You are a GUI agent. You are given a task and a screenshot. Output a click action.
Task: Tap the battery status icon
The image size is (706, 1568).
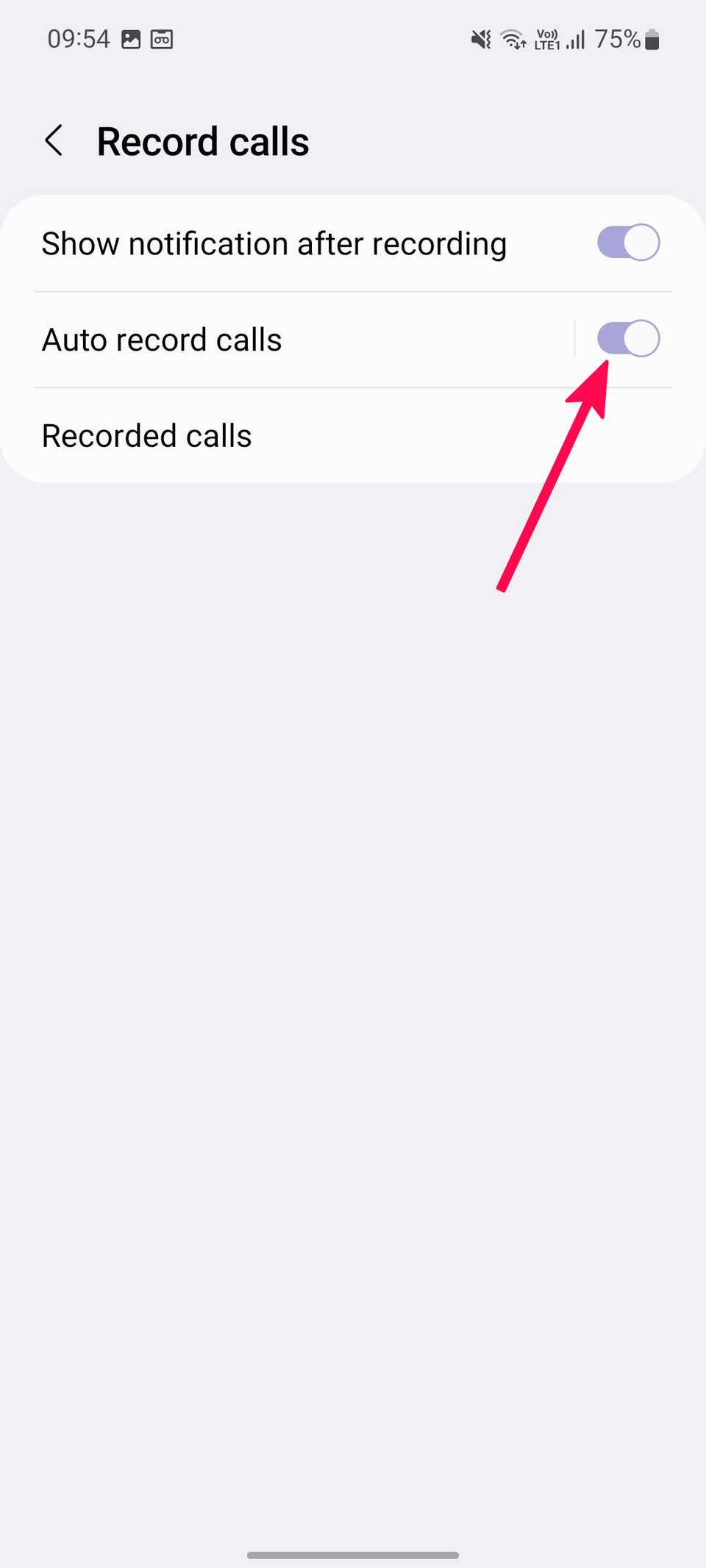(652, 38)
